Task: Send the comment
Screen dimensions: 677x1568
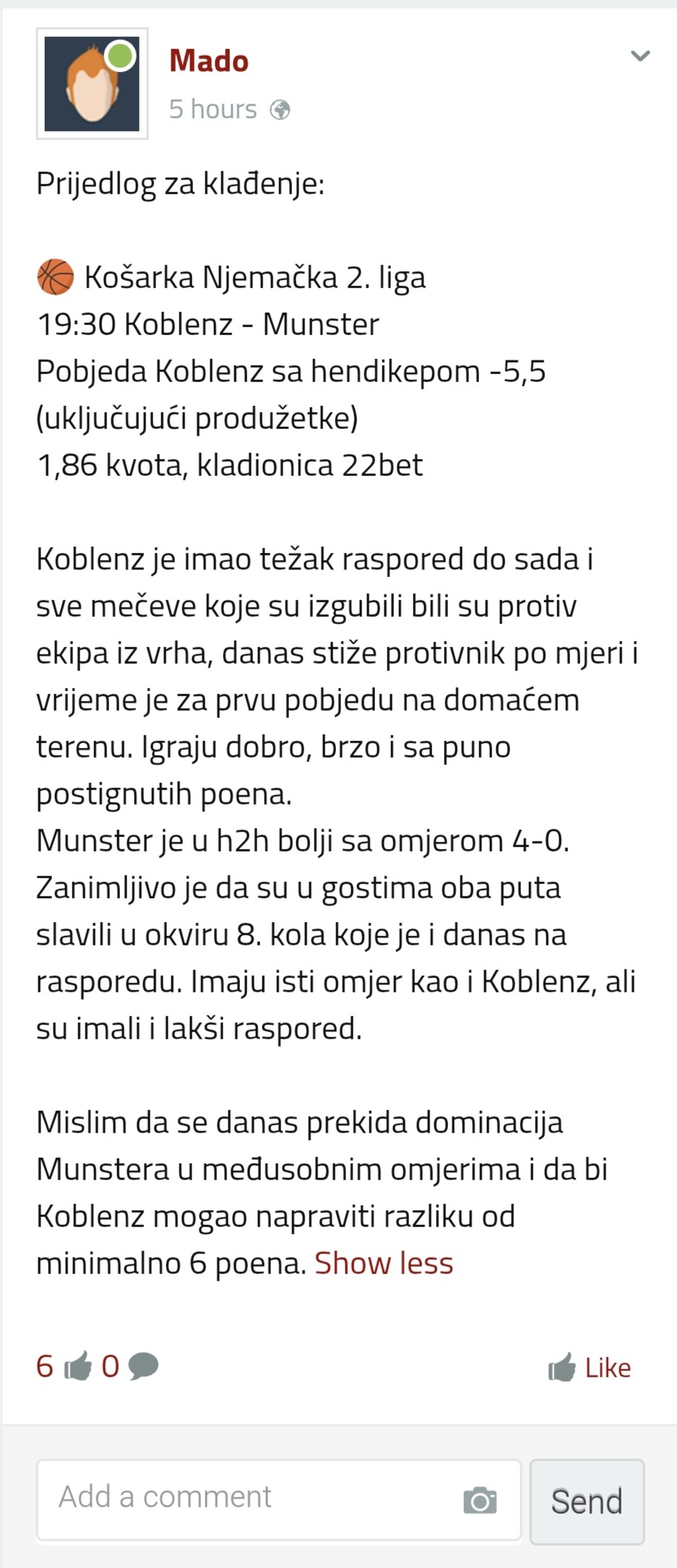Action: [x=586, y=1502]
